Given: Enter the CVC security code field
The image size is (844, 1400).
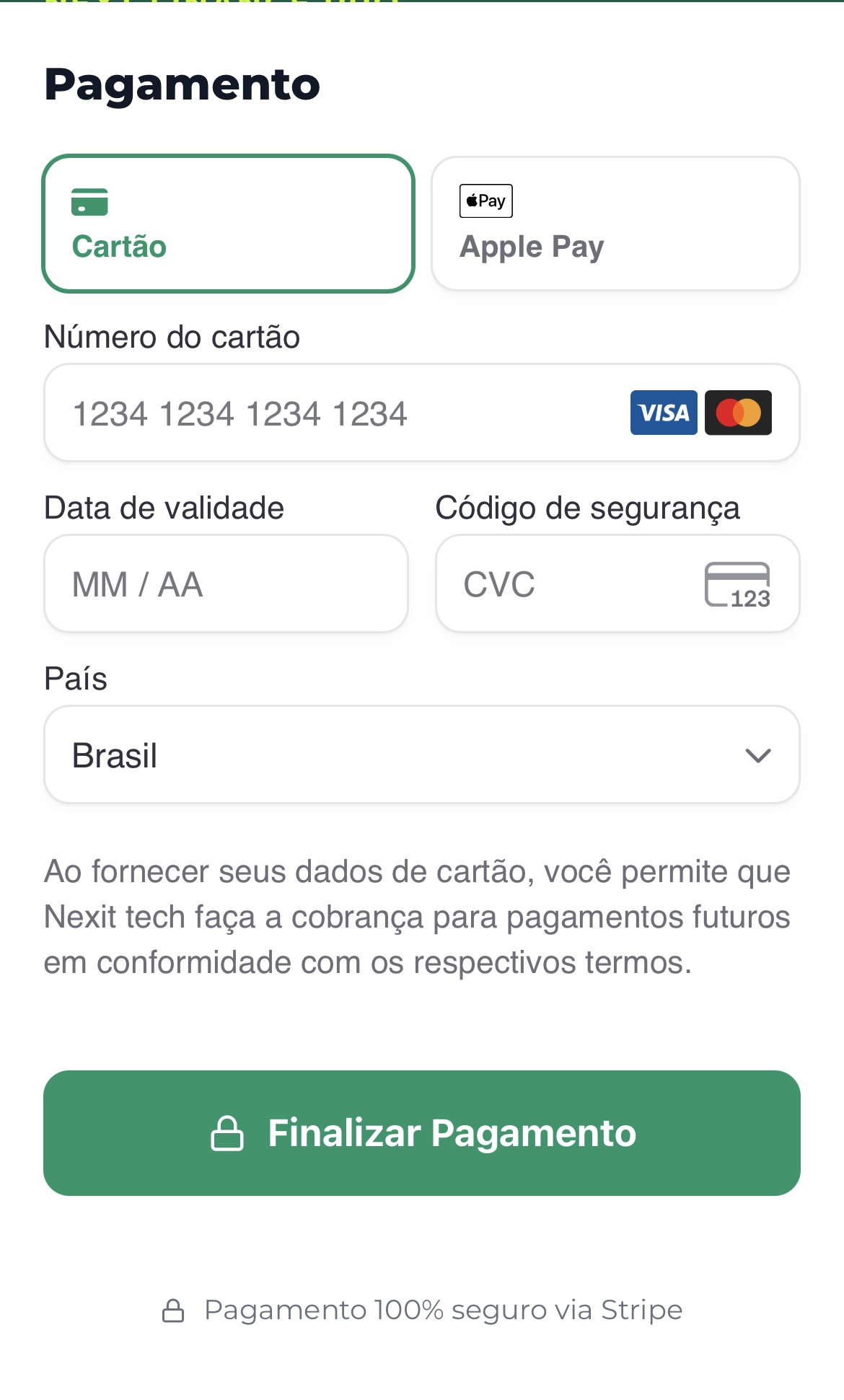Looking at the screenshot, I should coord(577,584).
